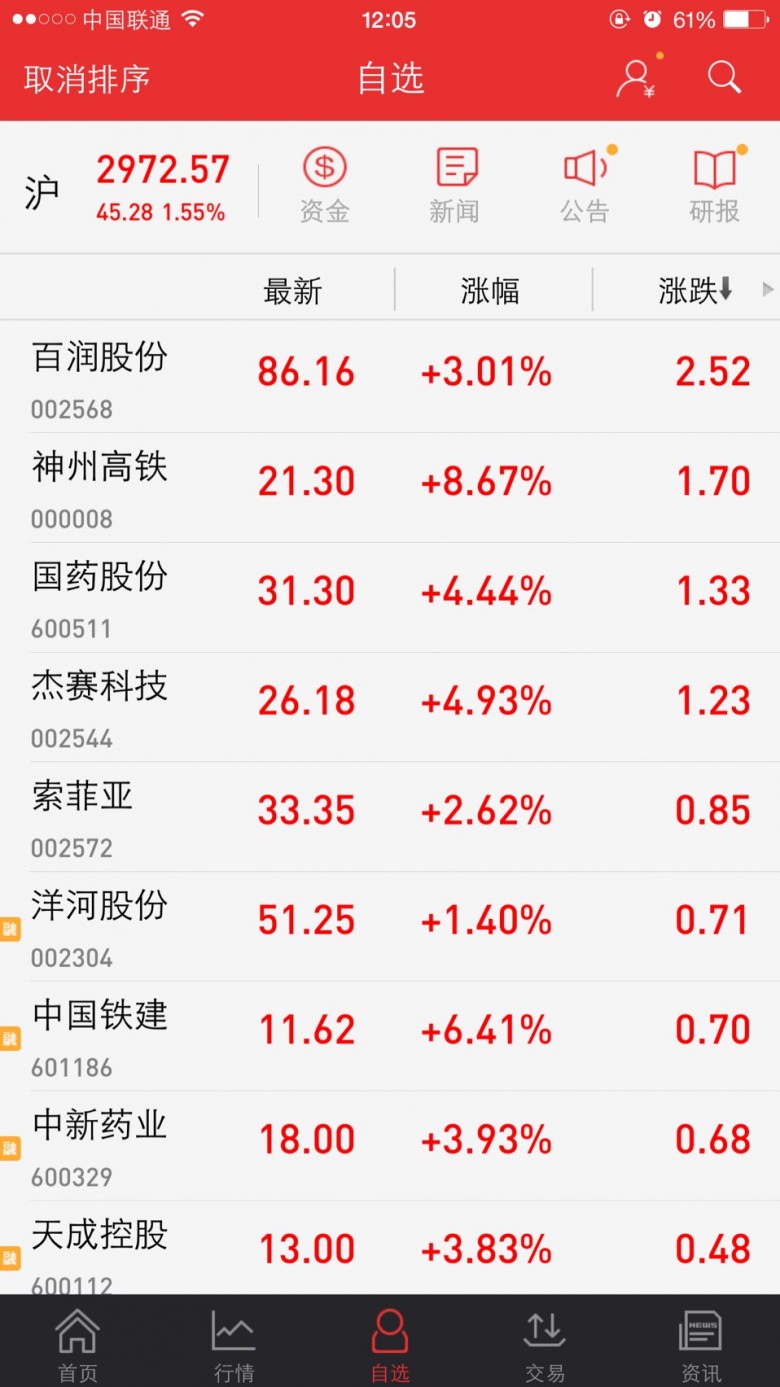Image resolution: width=780 pixels, height=1387 pixels.
Task: Toggle 涨跌 sort order
Action: pos(697,291)
